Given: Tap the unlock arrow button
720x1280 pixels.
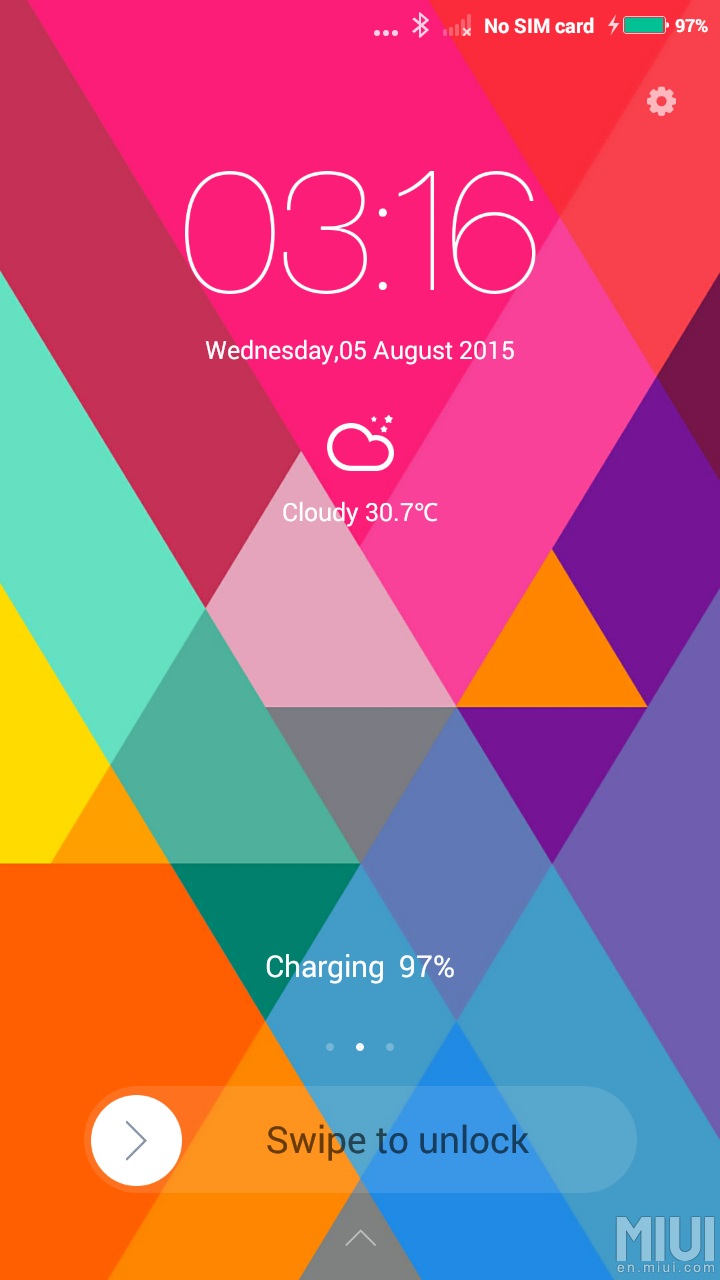Looking at the screenshot, I should (x=136, y=1140).
